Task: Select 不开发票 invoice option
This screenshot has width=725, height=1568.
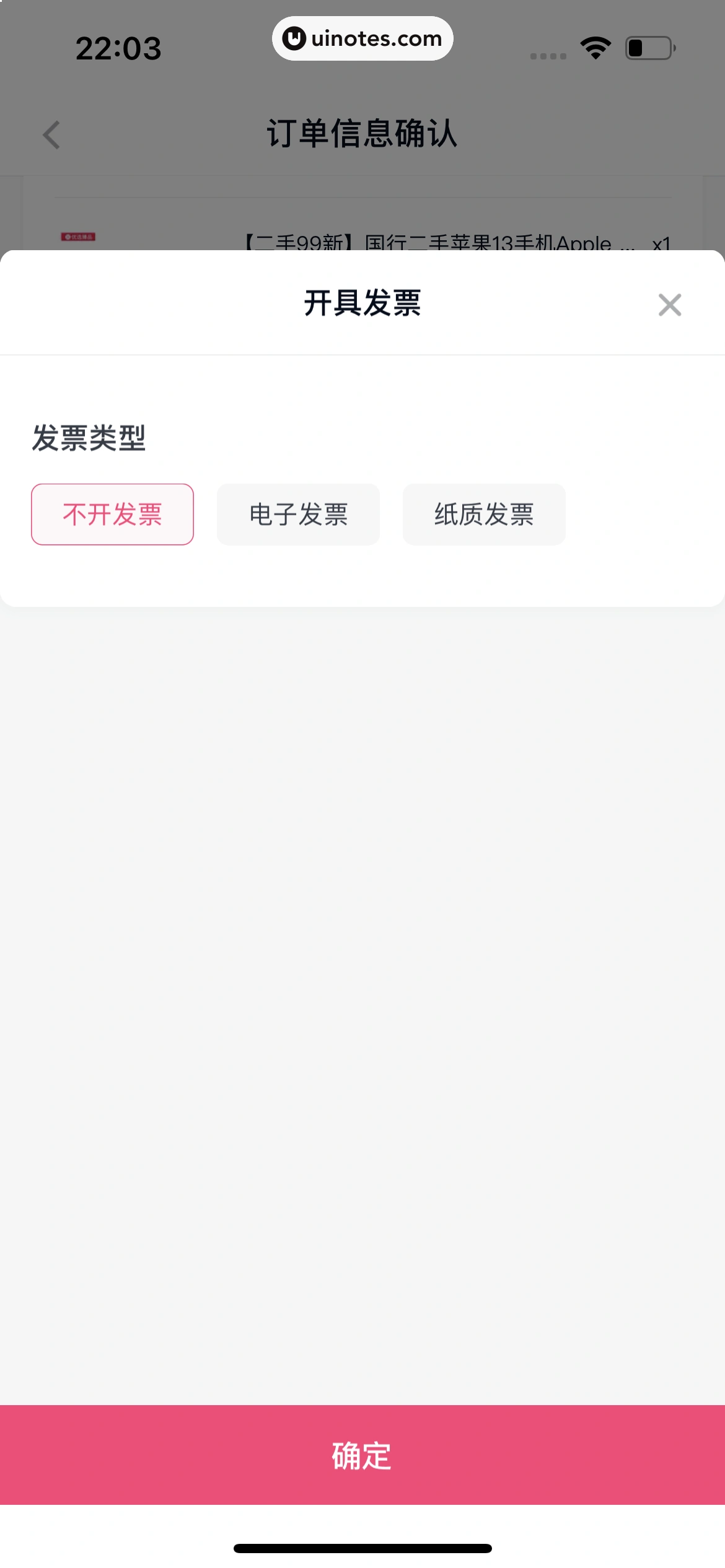Action: point(112,514)
